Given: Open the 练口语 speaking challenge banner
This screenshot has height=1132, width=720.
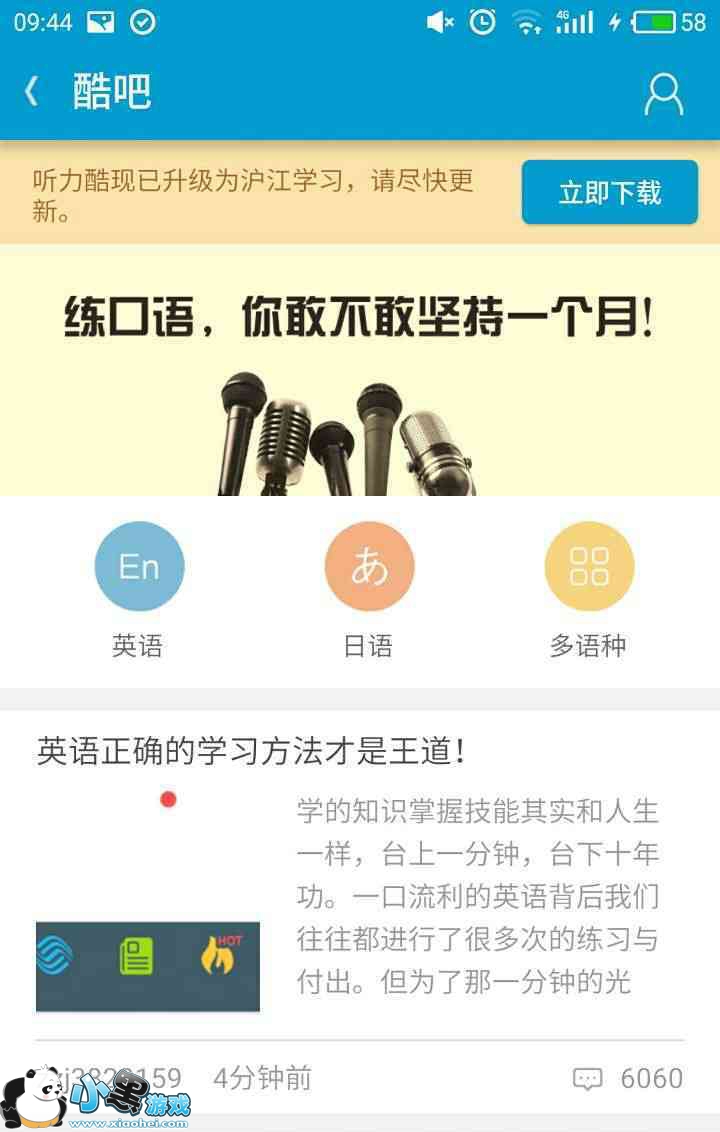Looking at the screenshot, I should pos(359,370).
